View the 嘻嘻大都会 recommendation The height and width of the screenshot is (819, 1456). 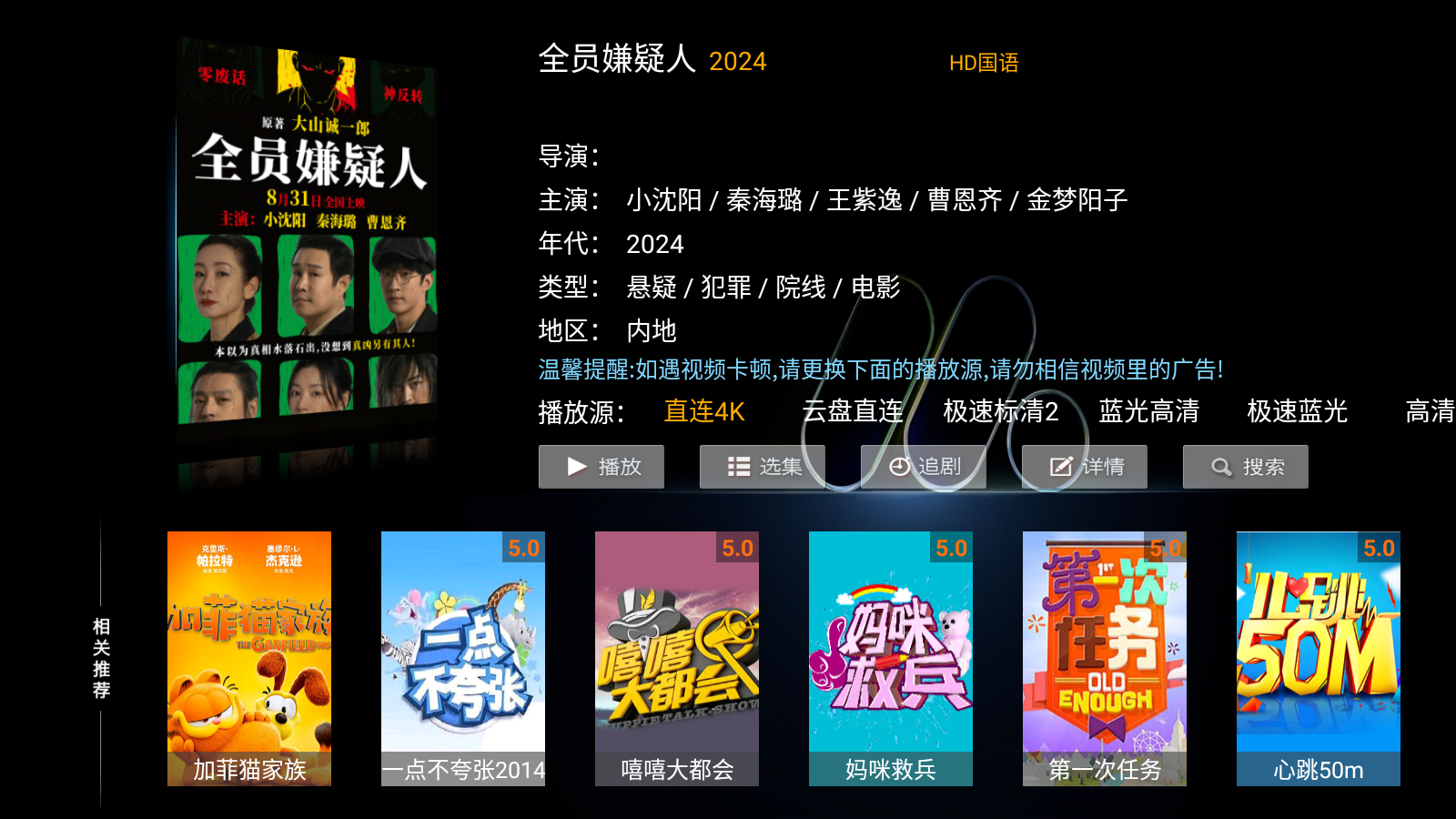click(677, 658)
